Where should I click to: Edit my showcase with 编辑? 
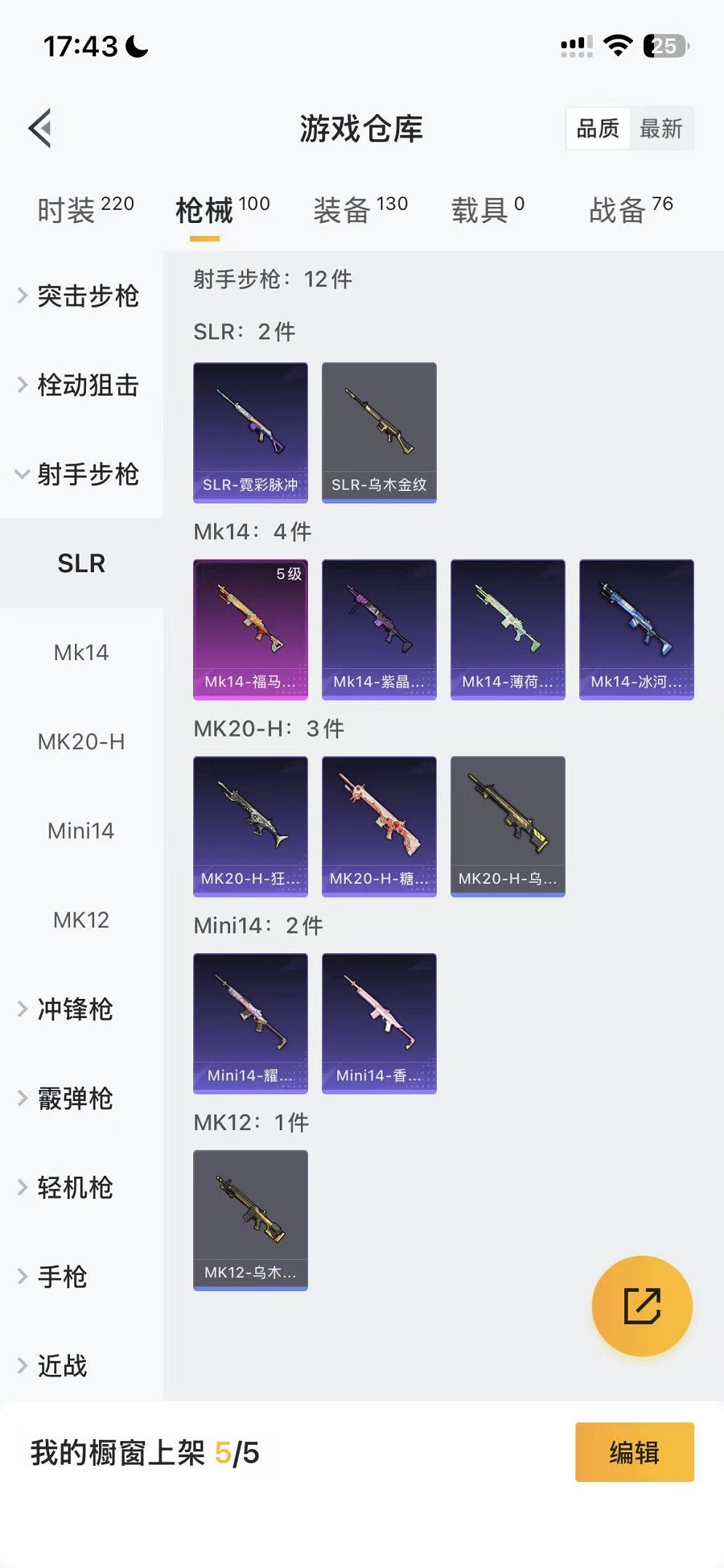pos(634,1452)
